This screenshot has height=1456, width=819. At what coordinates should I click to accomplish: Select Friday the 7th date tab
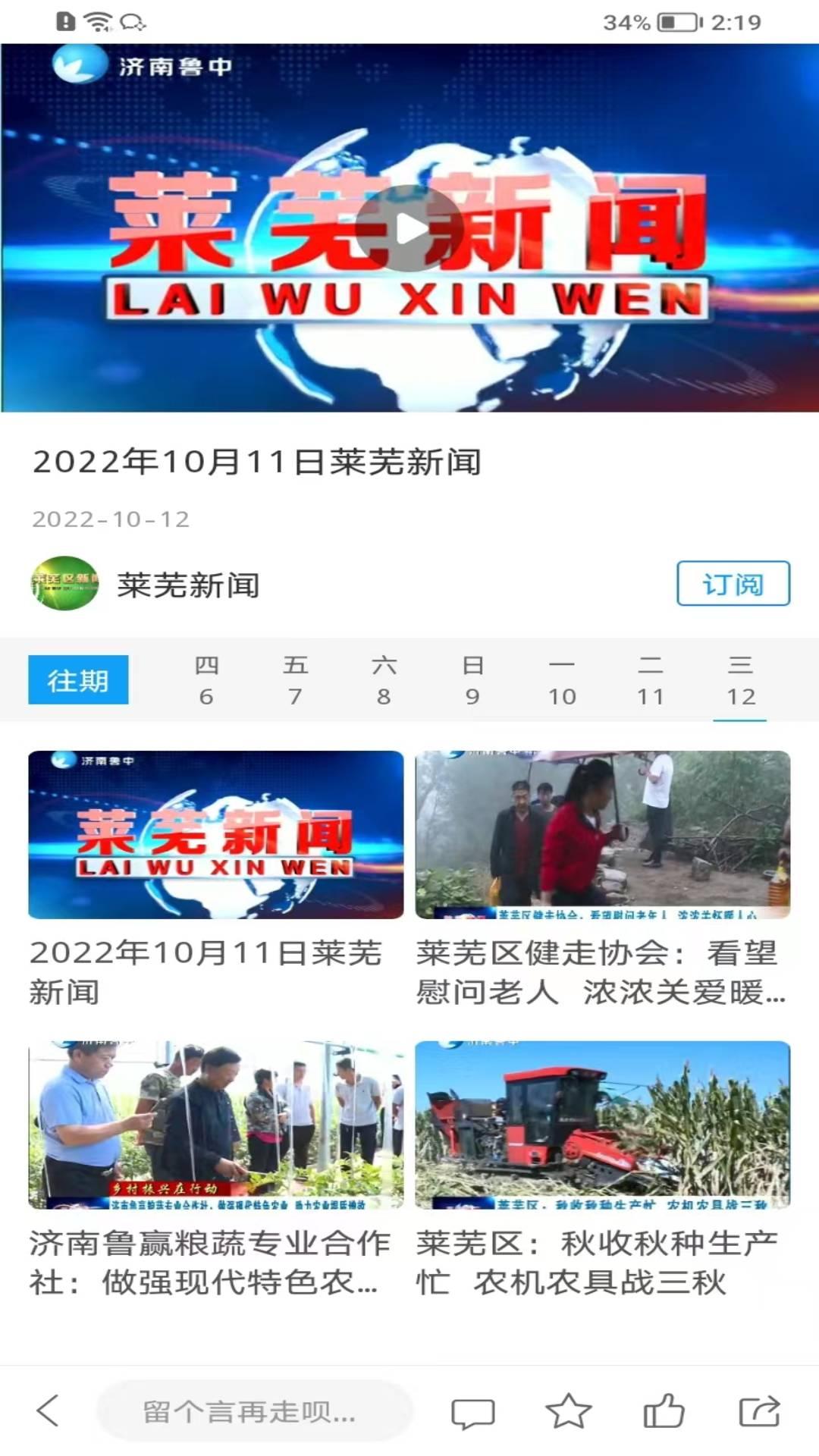coord(295,680)
